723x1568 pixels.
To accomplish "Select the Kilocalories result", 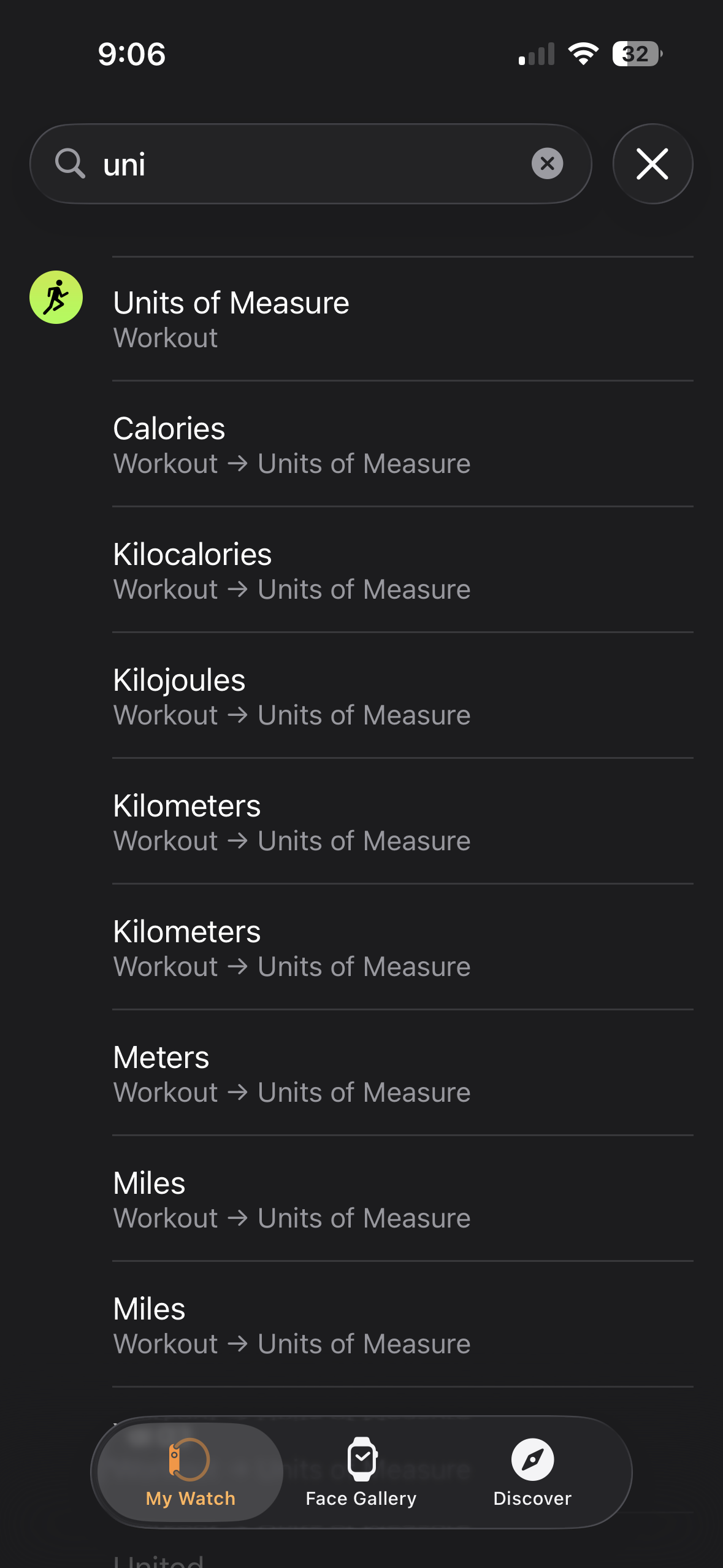I will 368,571.
